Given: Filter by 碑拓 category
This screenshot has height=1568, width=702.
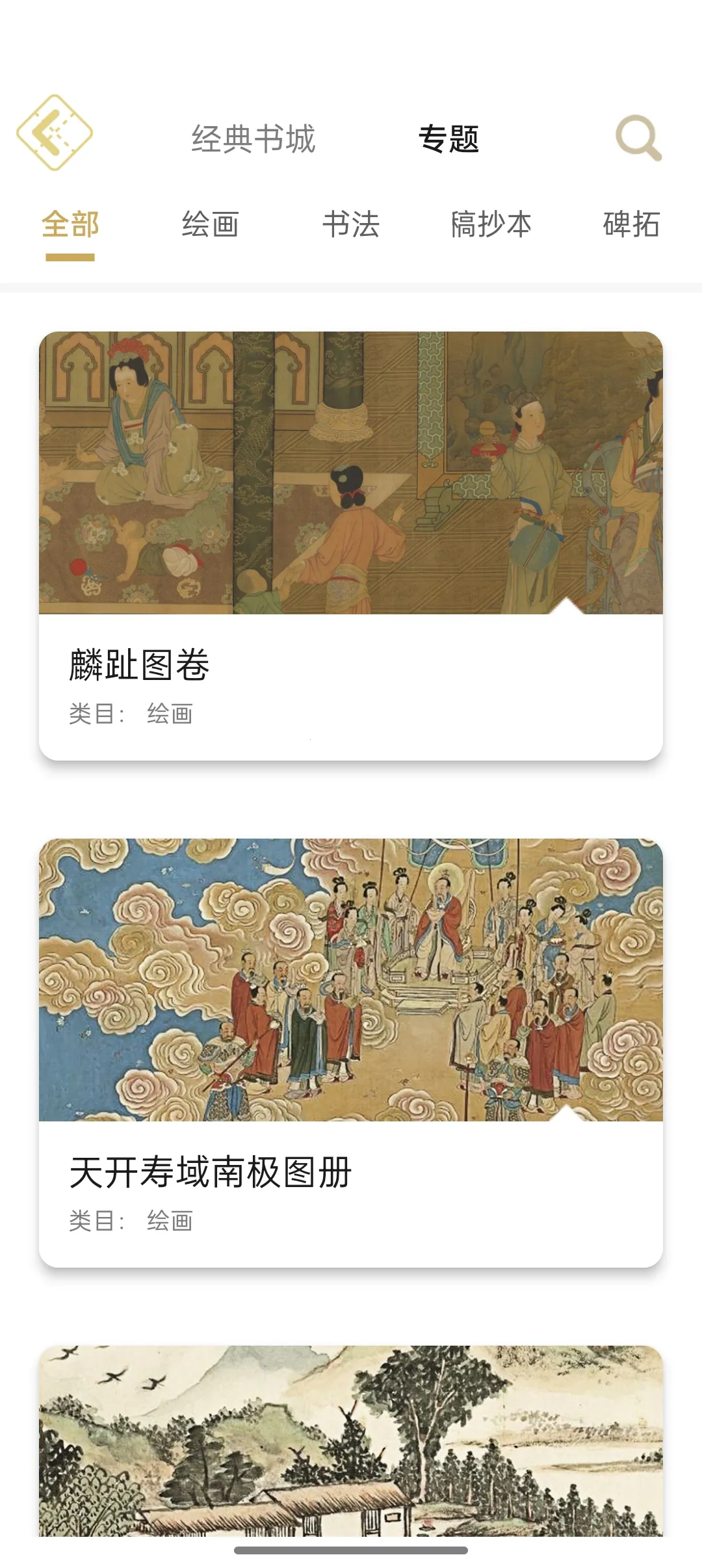Looking at the screenshot, I should (631, 225).
